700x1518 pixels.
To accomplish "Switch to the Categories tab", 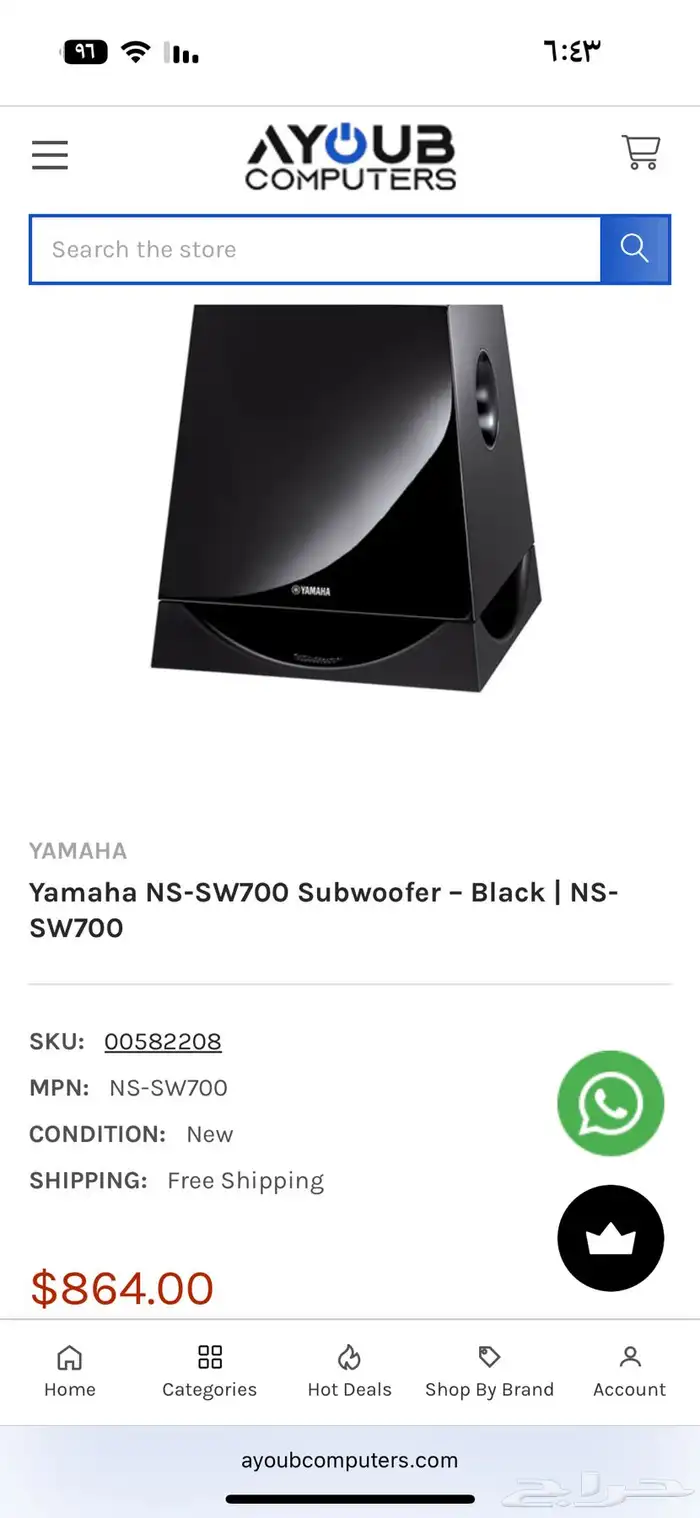I will (209, 1371).
